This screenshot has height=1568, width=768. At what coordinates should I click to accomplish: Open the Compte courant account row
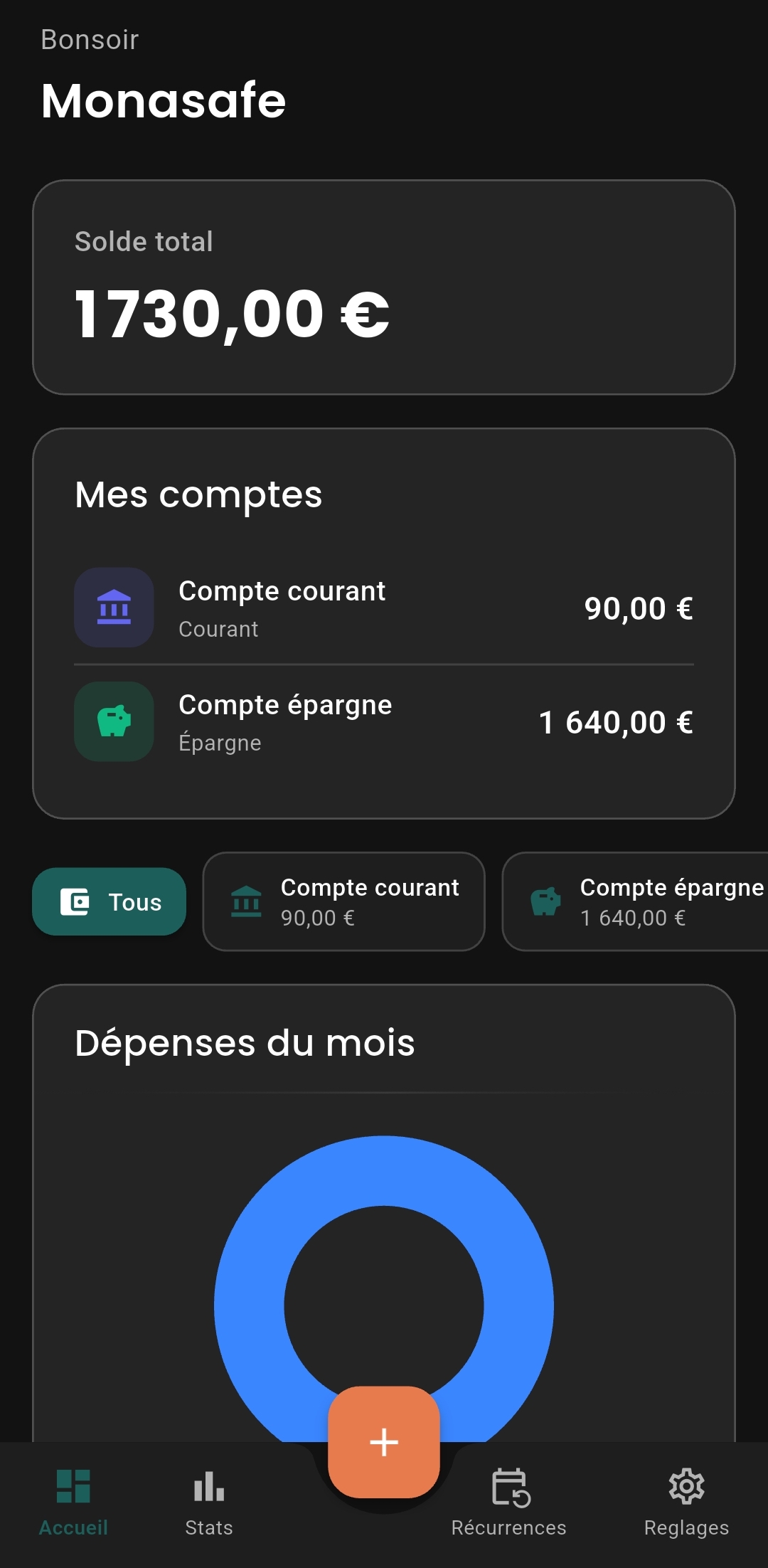click(384, 607)
